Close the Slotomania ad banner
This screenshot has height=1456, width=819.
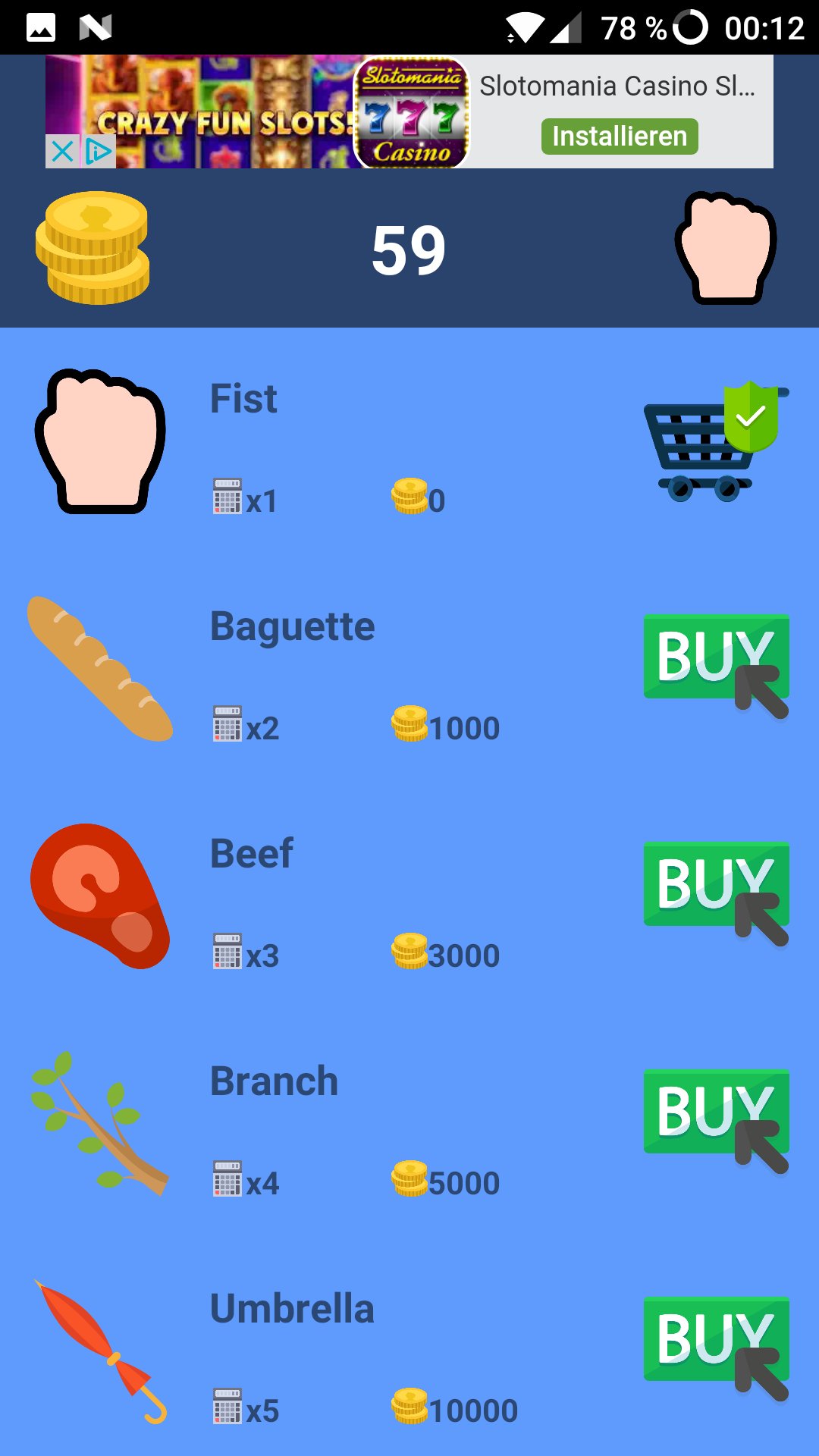pyautogui.click(x=63, y=152)
